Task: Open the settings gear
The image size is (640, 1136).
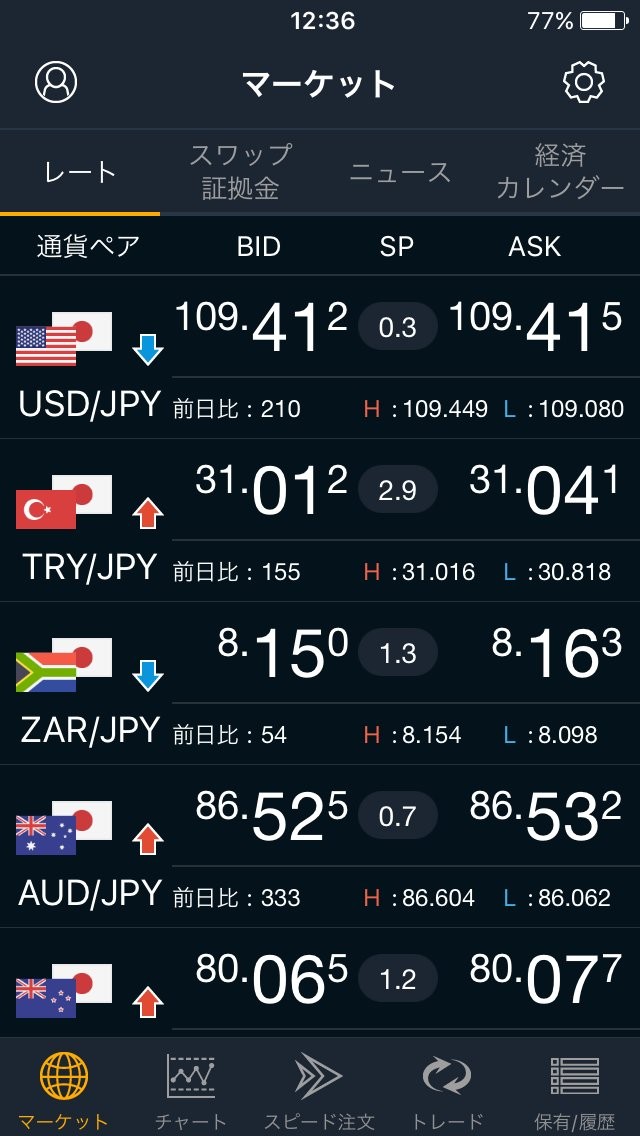Action: coord(584,82)
